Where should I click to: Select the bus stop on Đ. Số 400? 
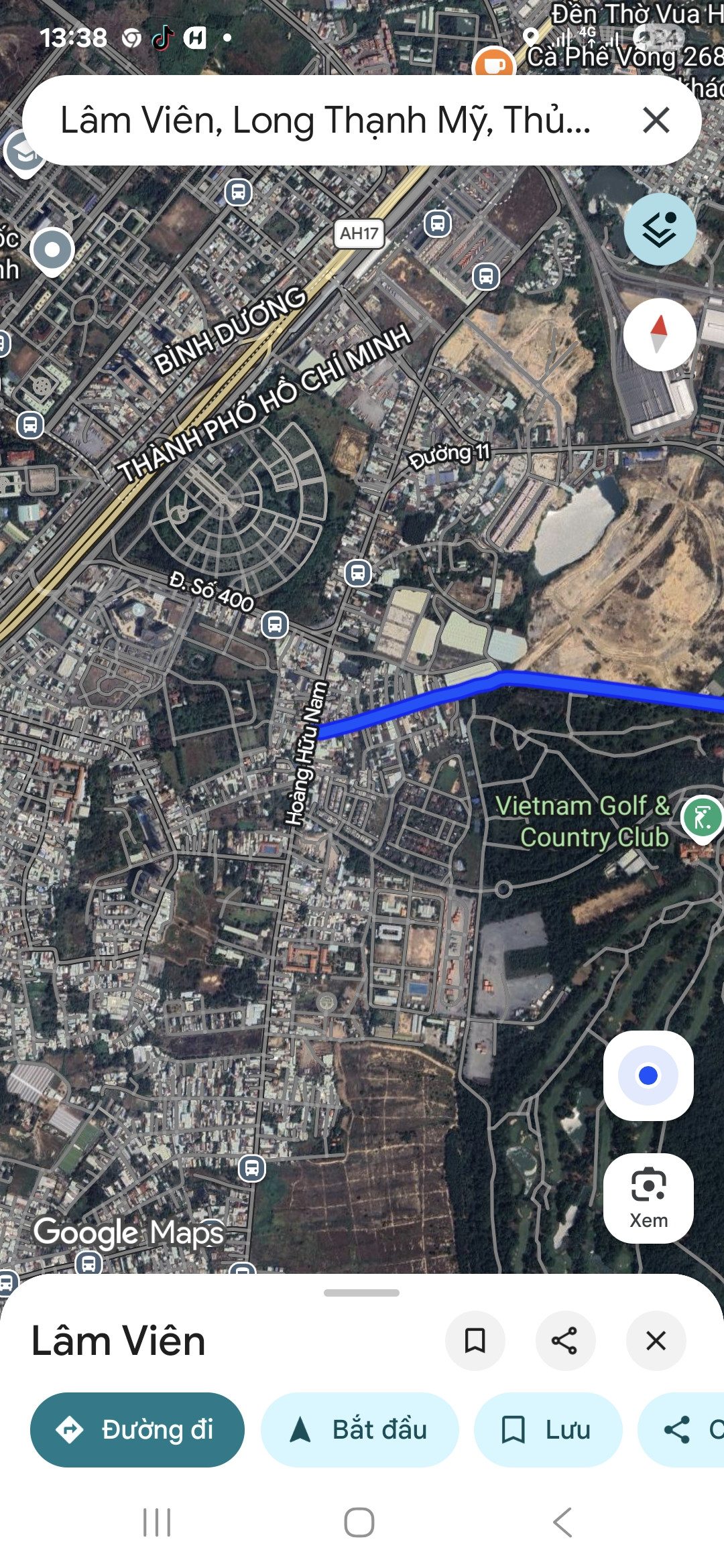click(275, 625)
